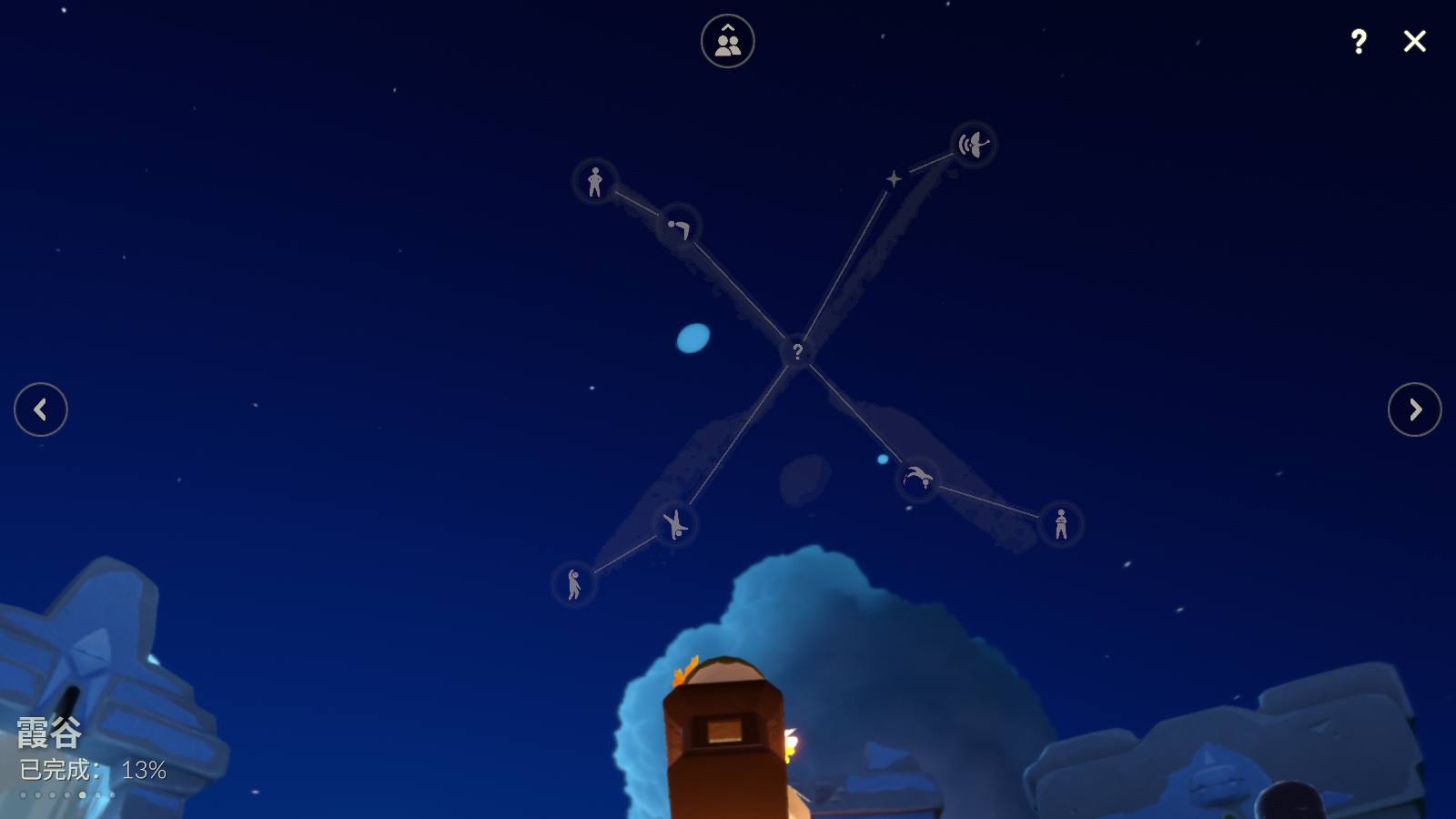The height and width of the screenshot is (819, 1456).
Task: Select the four-point star node
Action: point(894,179)
